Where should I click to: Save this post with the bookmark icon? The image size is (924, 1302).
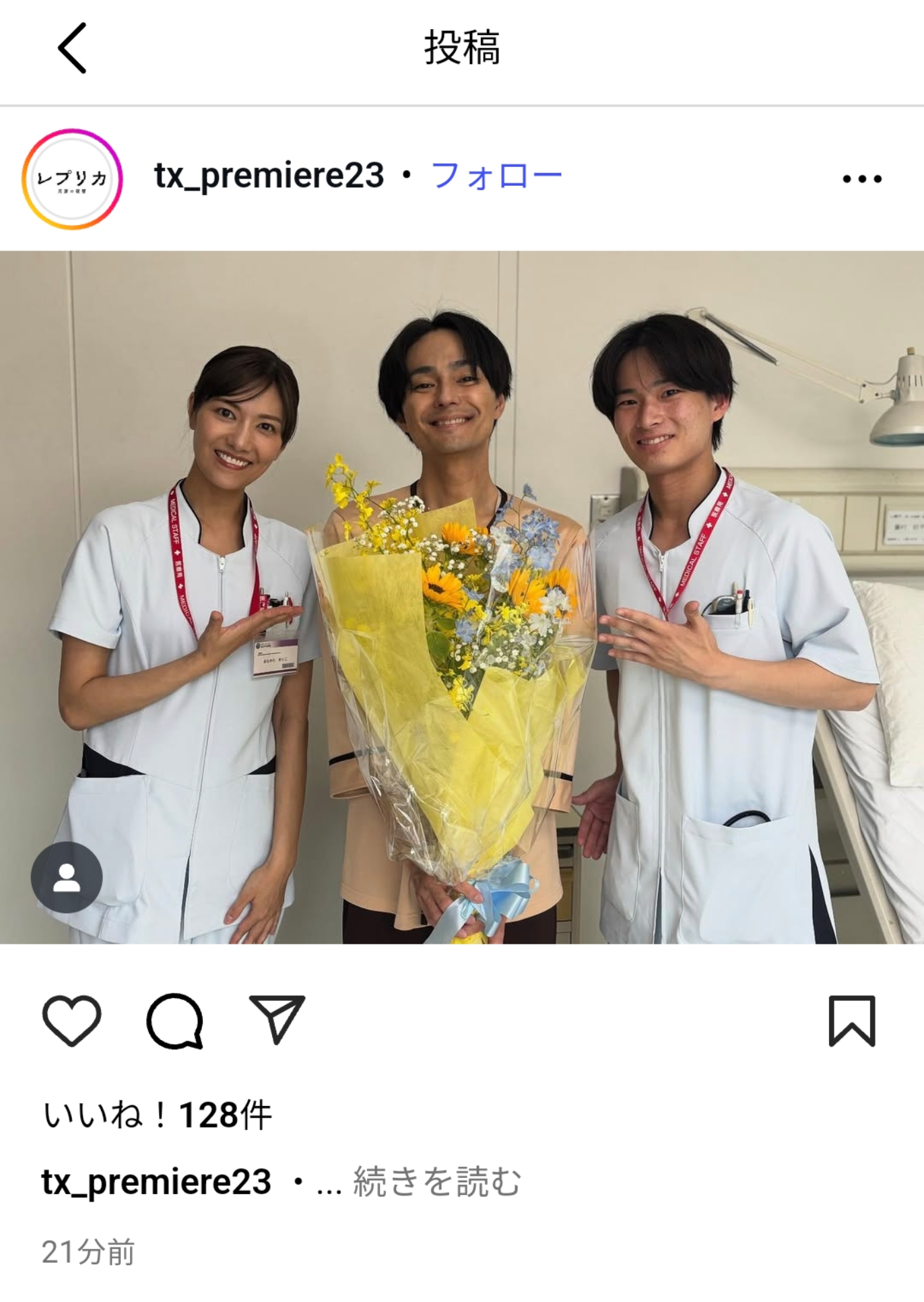pos(851,1021)
